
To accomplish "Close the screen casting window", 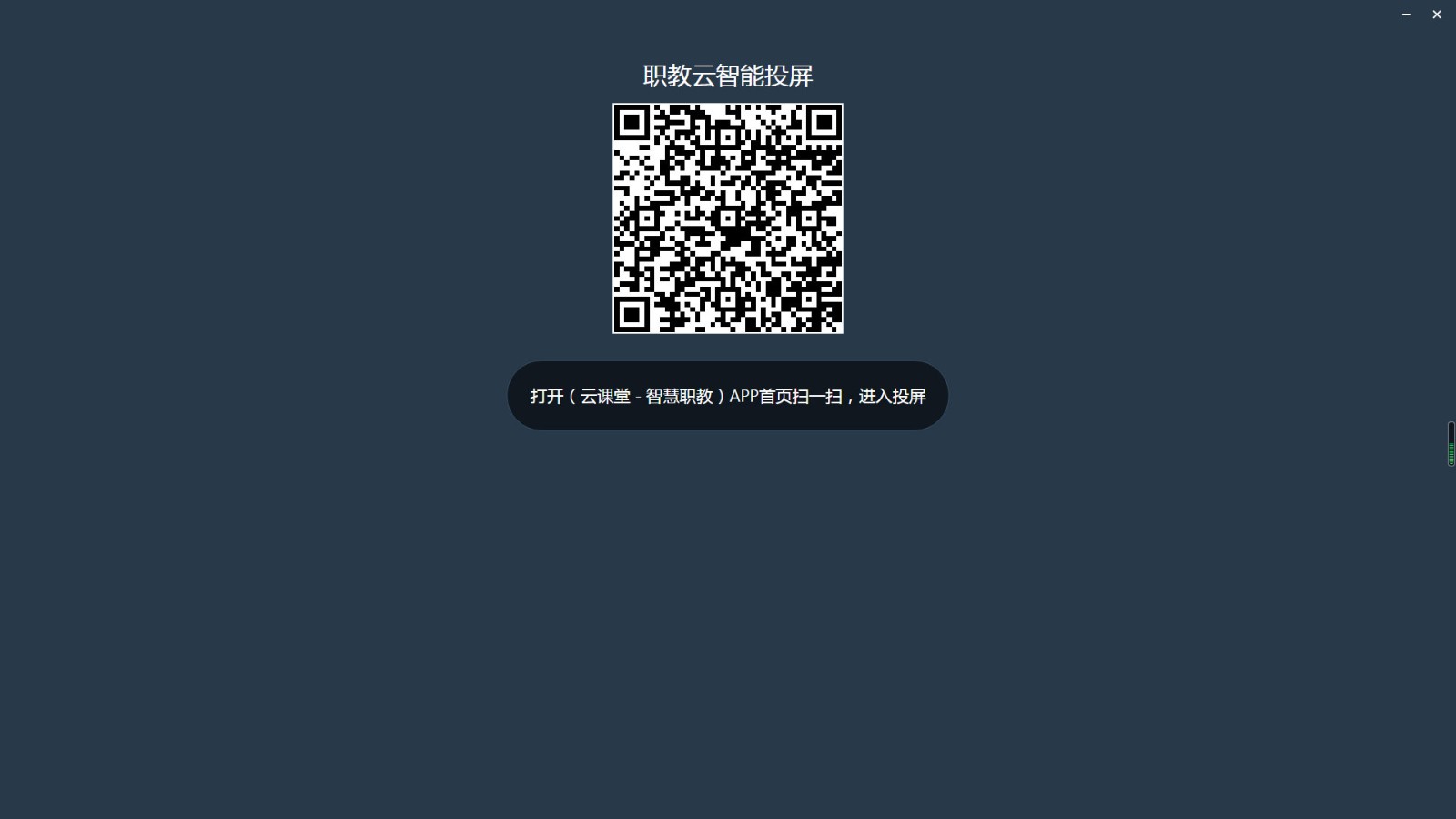I will click(1437, 15).
